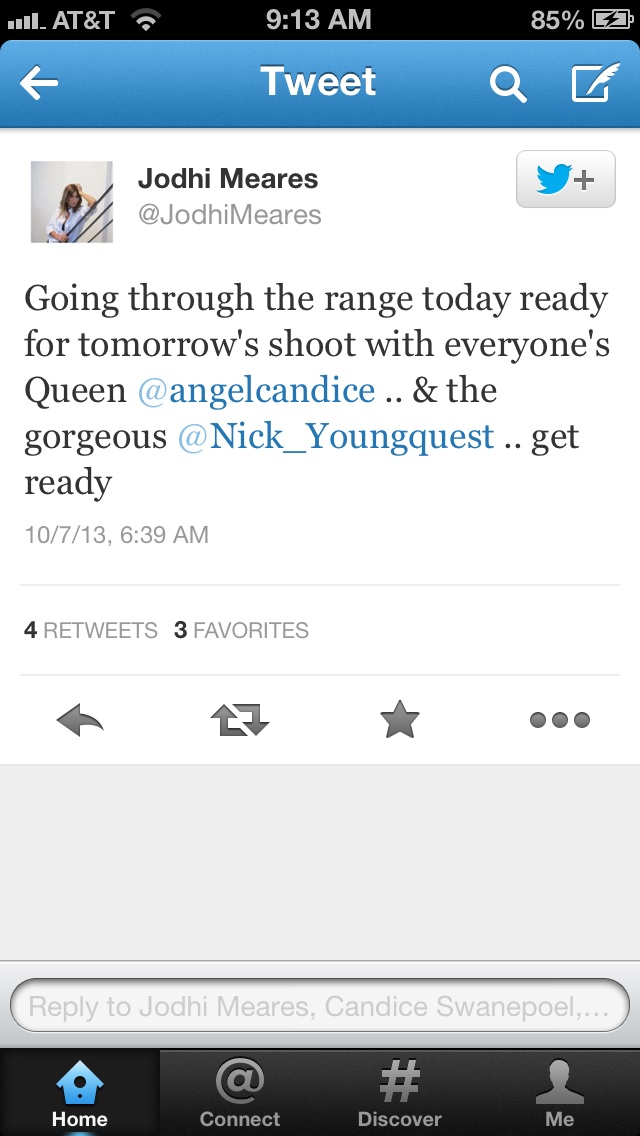This screenshot has width=640, height=1136.
Task: Switch to the Home tab
Action: (80, 1093)
